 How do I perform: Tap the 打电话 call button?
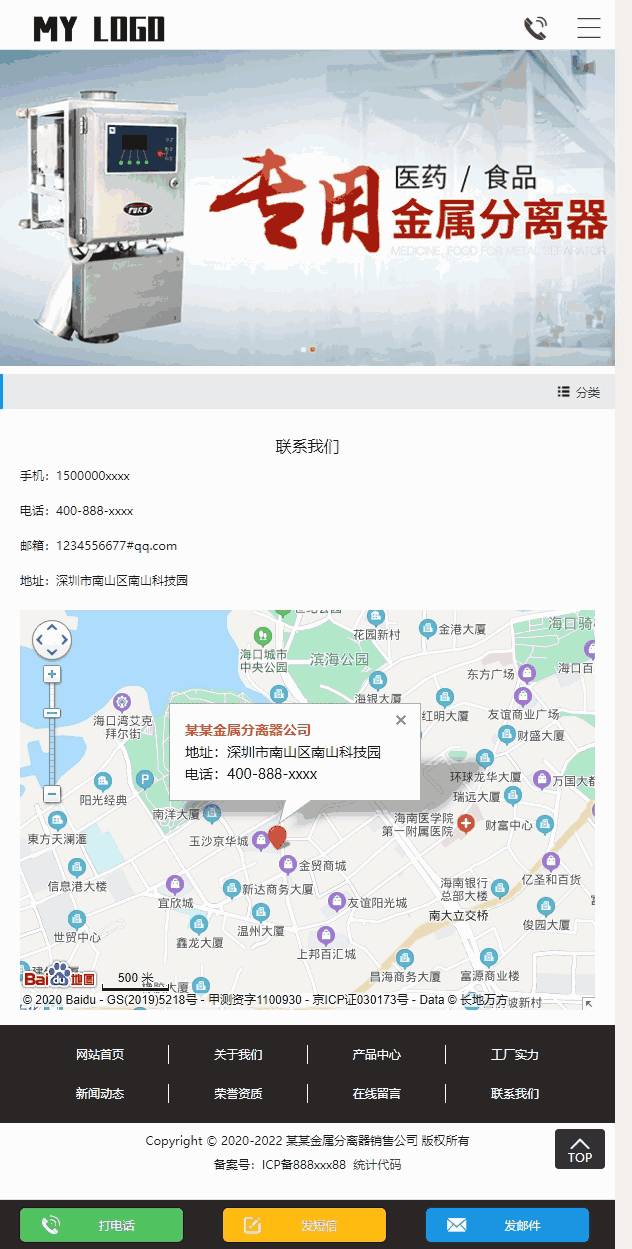coord(101,1225)
